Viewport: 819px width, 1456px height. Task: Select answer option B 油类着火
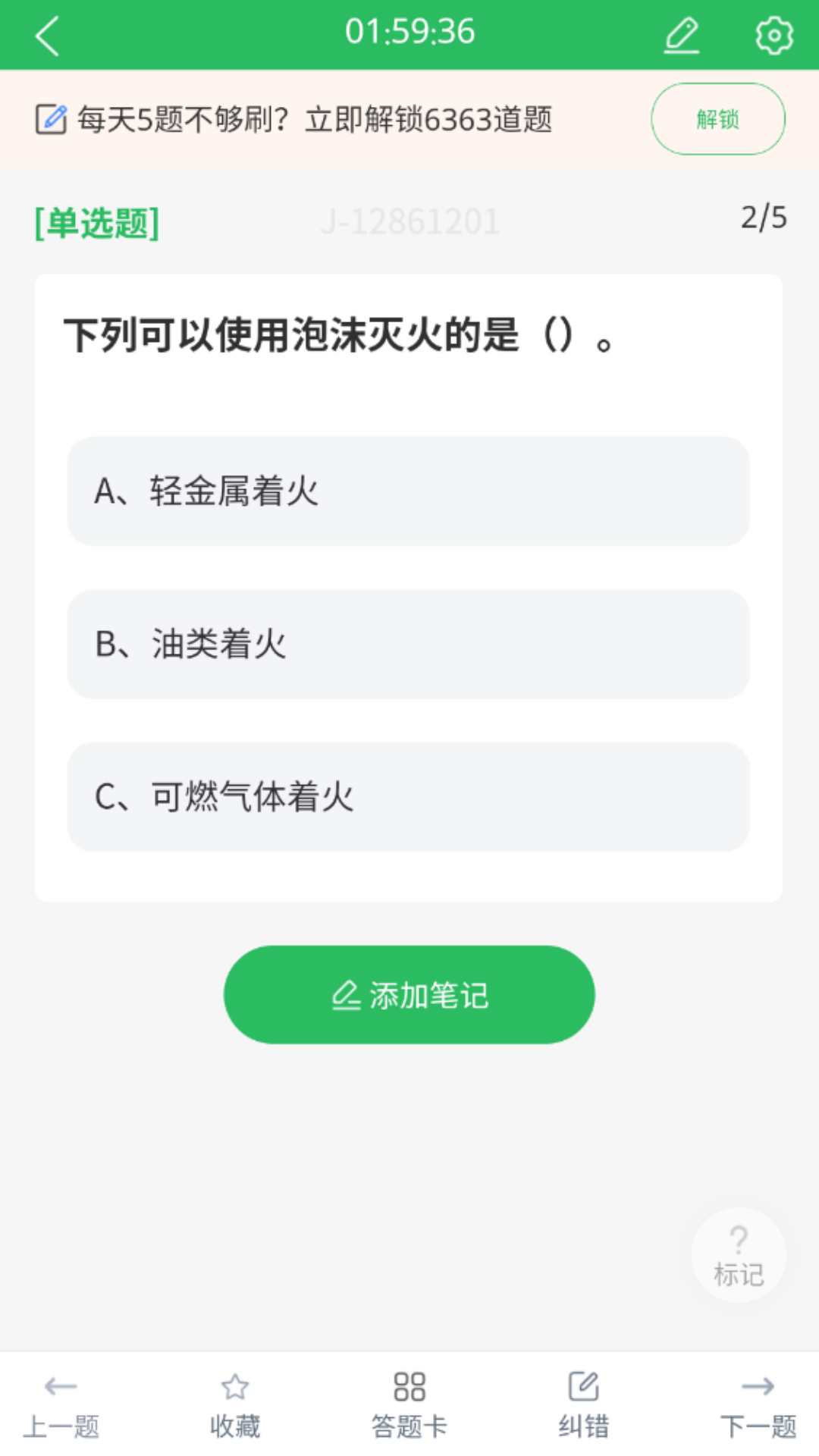click(x=408, y=645)
